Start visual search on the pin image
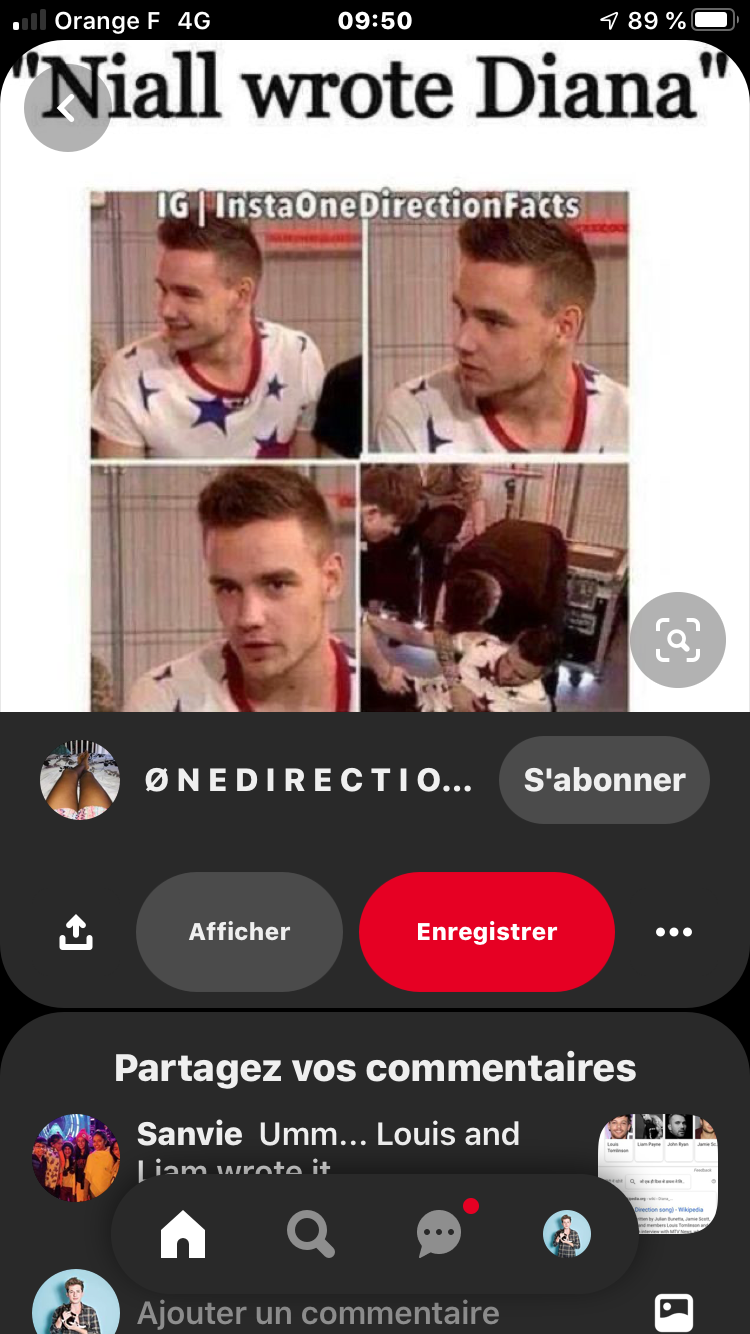The width and height of the screenshot is (750, 1334). point(677,640)
